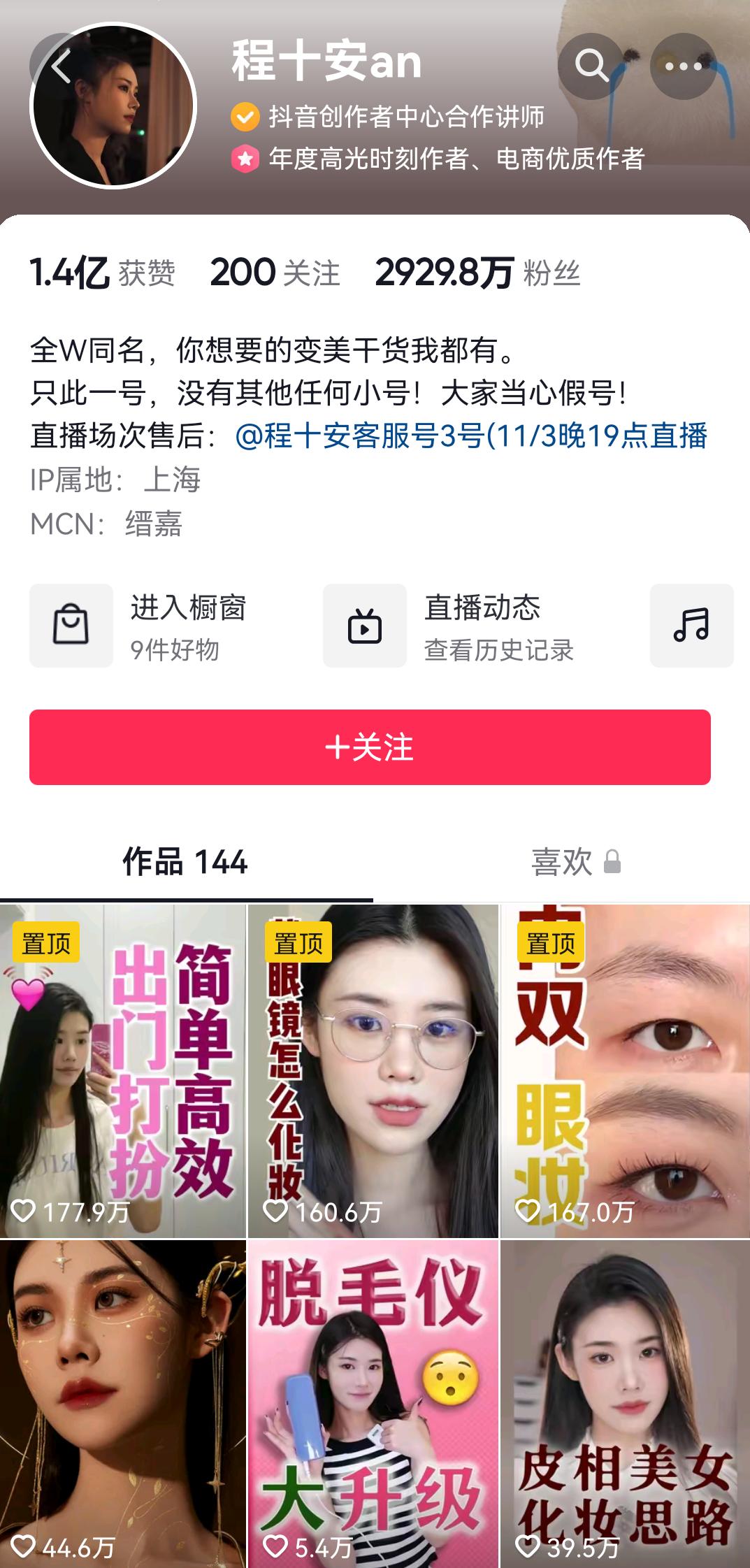
Task: Go back using the top-left arrow
Action: pyautogui.click(x=61, y=66)
